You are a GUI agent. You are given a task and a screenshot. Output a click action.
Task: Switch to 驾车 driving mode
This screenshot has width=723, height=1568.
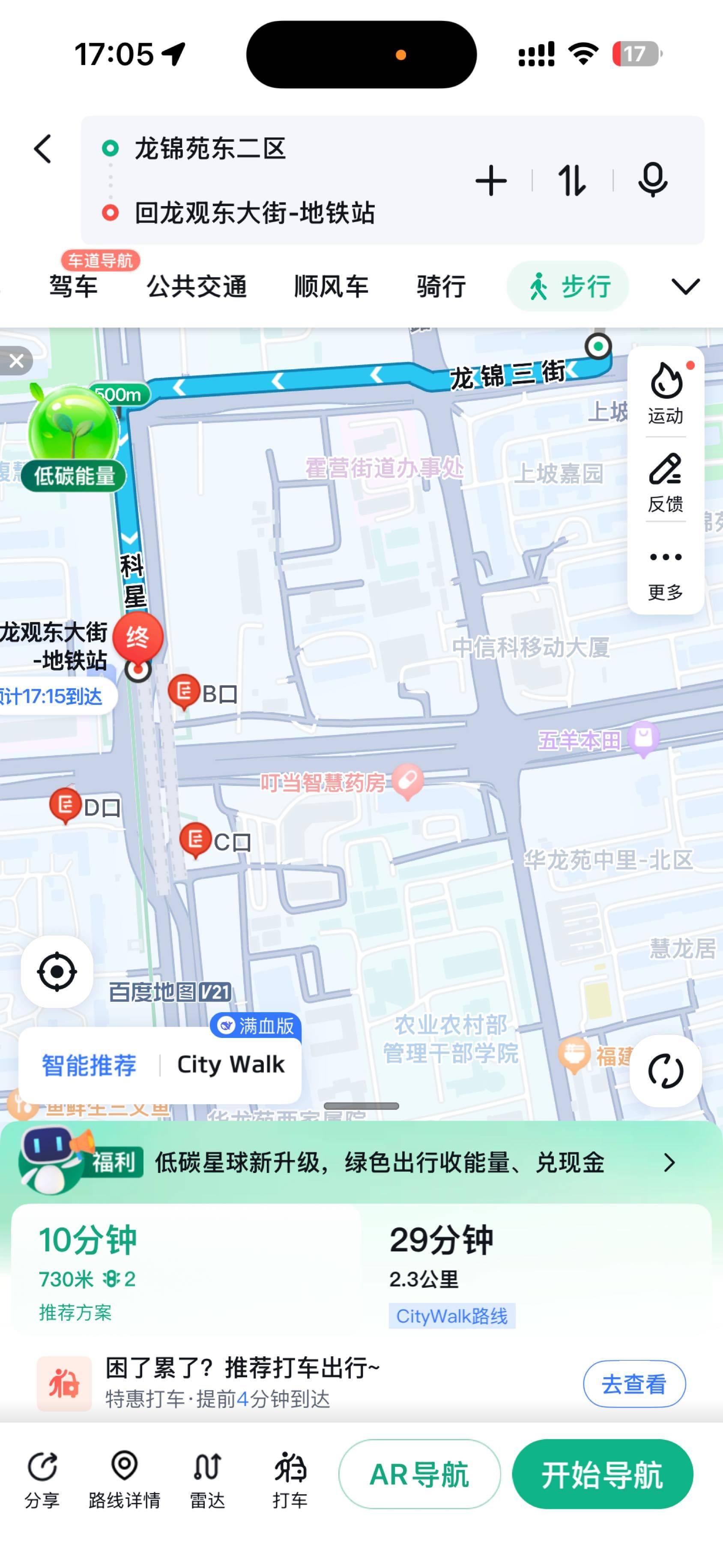pos(74,286)
